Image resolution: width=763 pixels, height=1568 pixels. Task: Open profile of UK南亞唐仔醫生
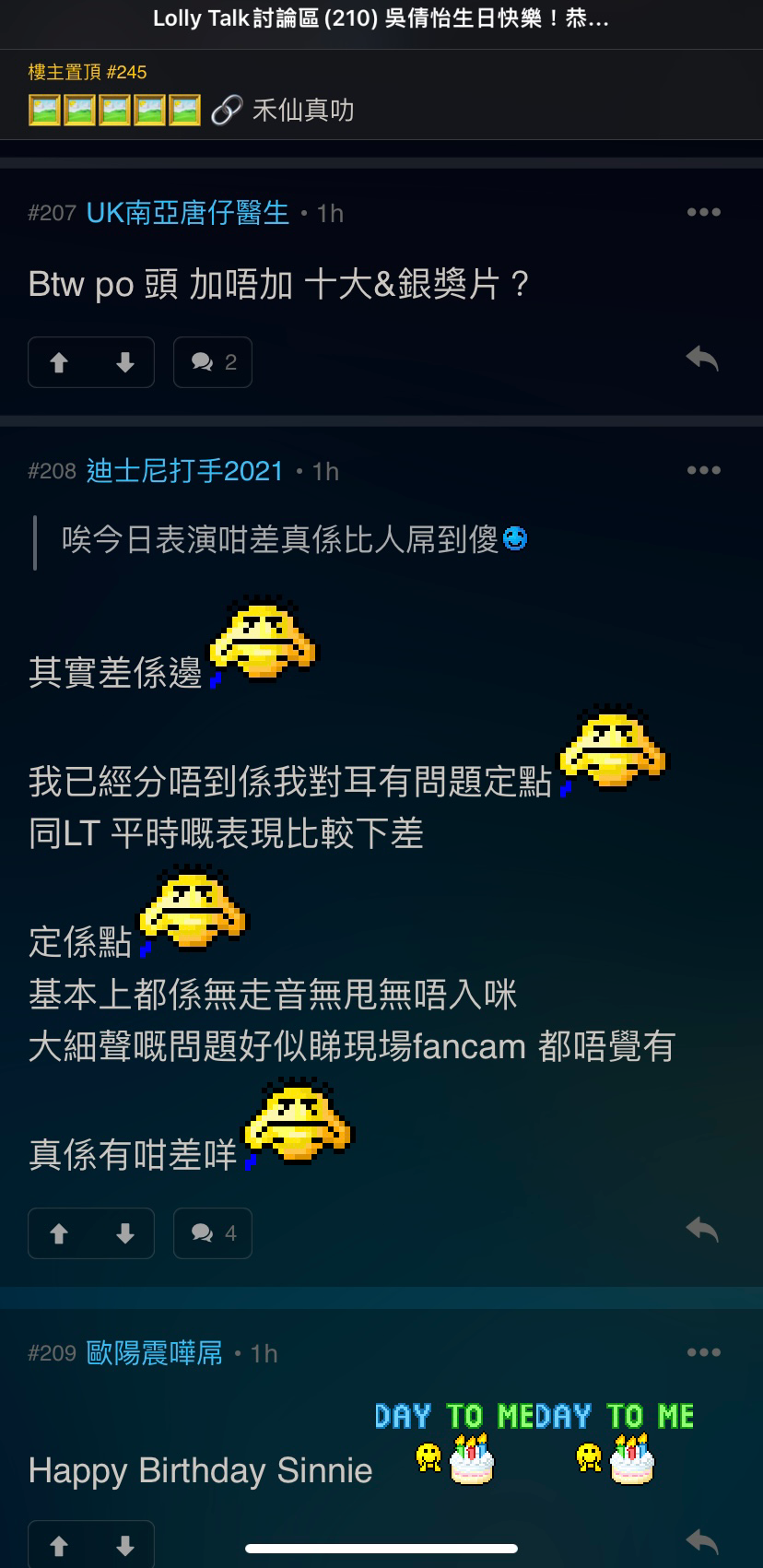coord(186,213)
